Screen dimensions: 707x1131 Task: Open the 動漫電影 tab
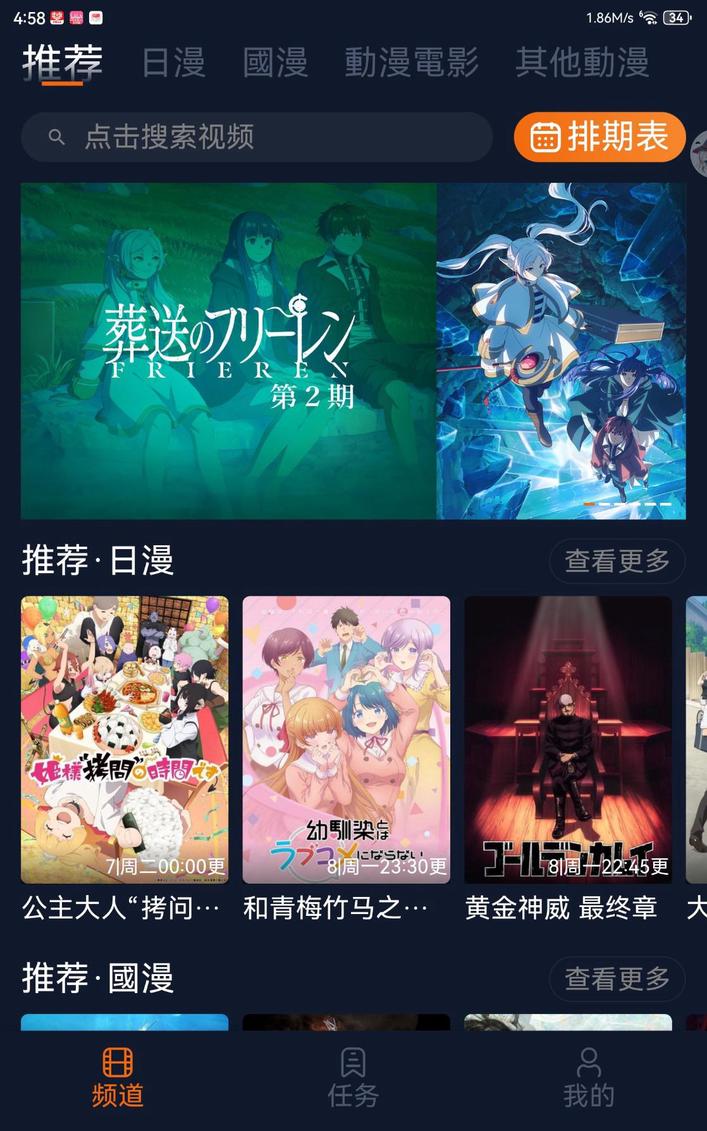(x=411, y=62)
